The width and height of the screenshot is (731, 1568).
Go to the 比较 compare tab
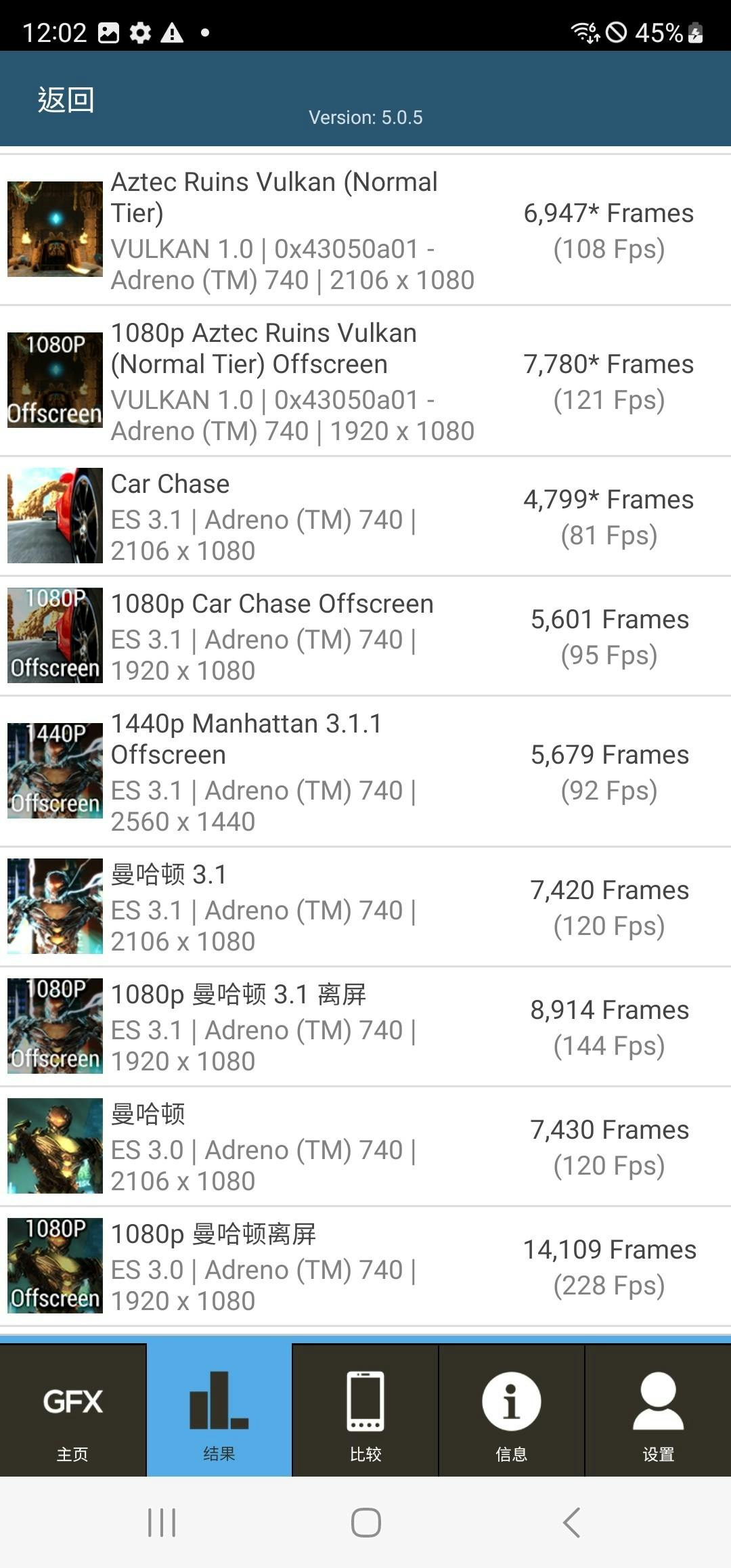coord(365,1411)
